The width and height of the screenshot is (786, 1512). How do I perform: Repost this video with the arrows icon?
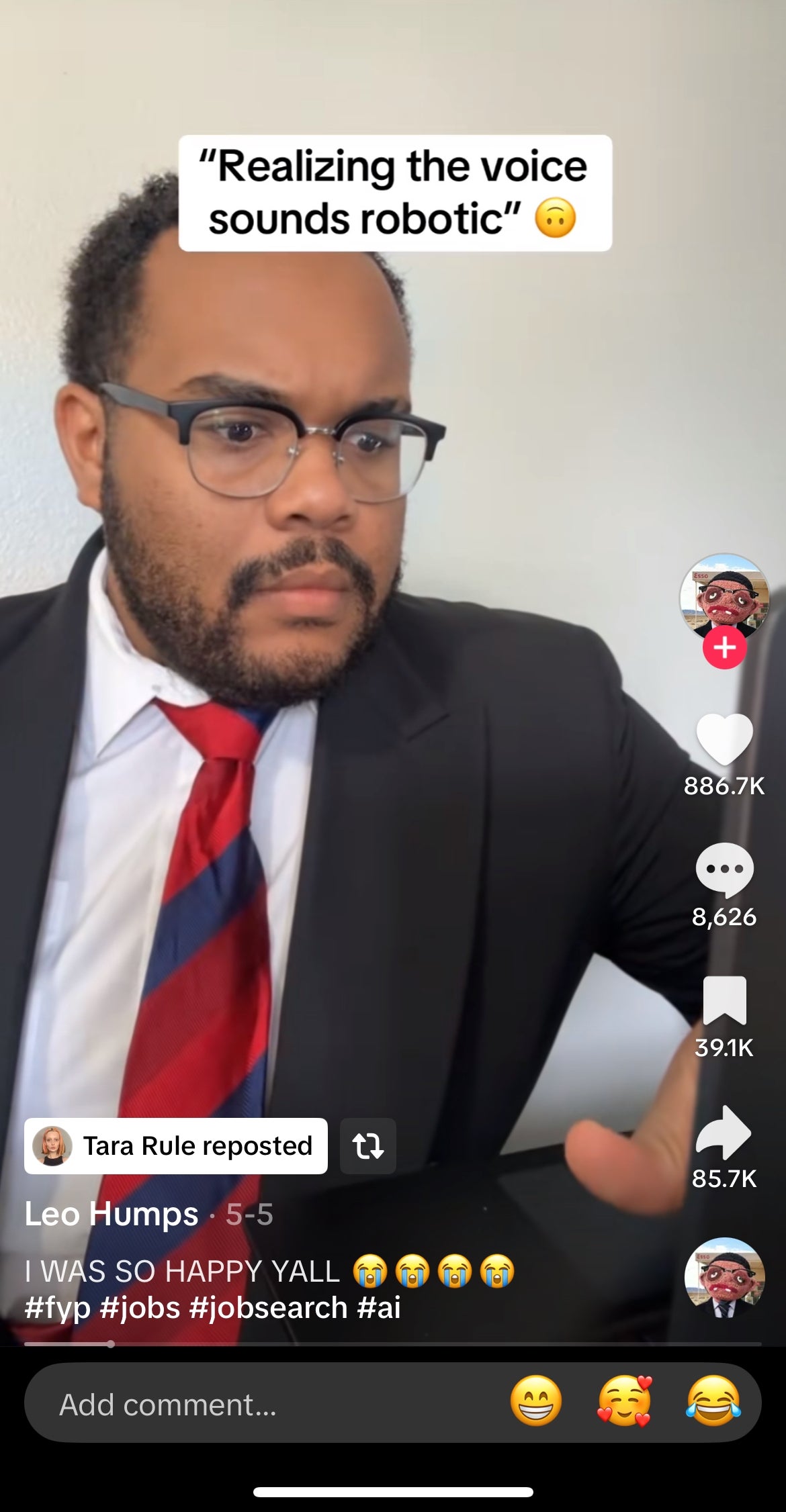pos(367,1146)
